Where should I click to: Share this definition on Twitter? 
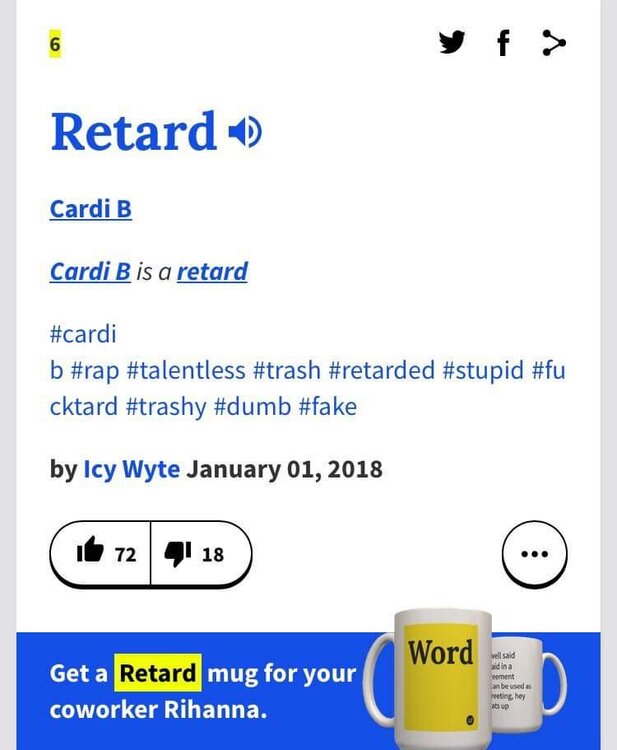point(452,43)
